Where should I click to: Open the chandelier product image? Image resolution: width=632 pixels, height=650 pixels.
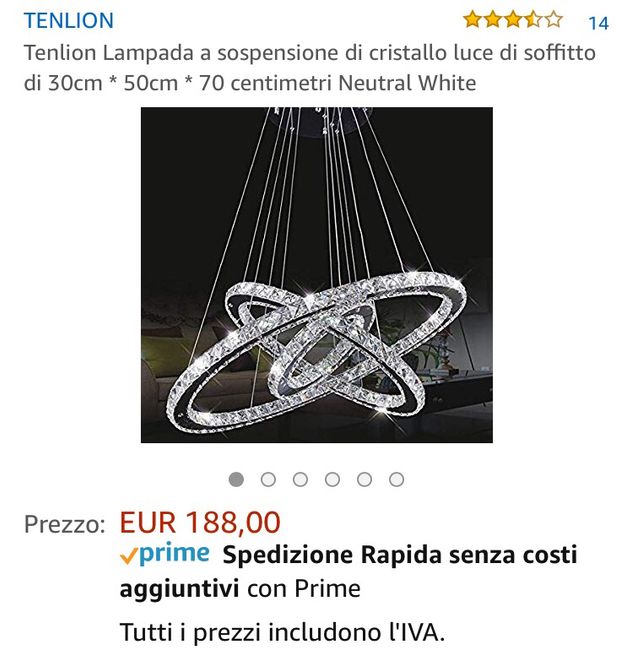(316, 275)
